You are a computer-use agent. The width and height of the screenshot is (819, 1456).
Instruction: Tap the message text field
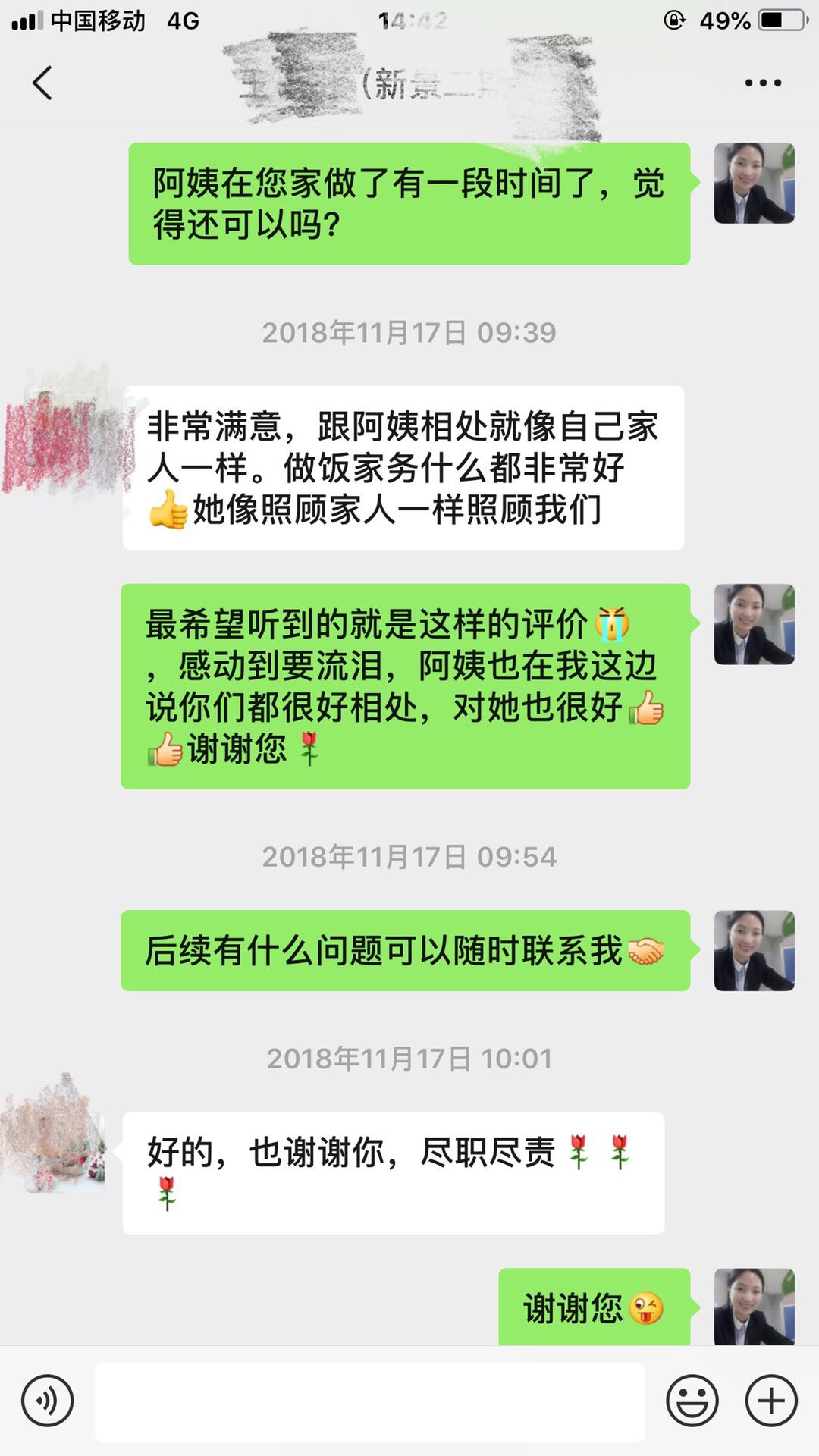click(x=369, y=1401)
